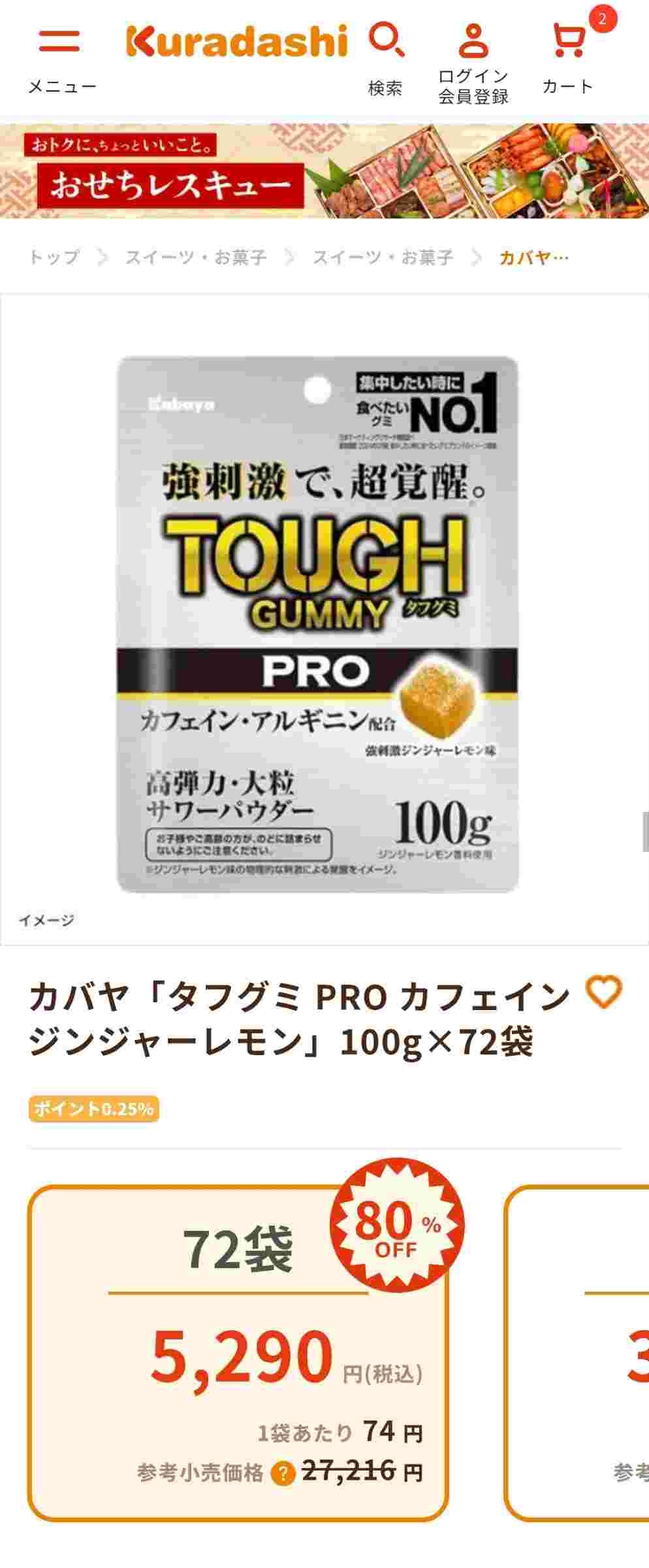Add this gummy product to favorites
Image resolution: width=649 pixels, height=1568 pixels.
tap(604, 992)
